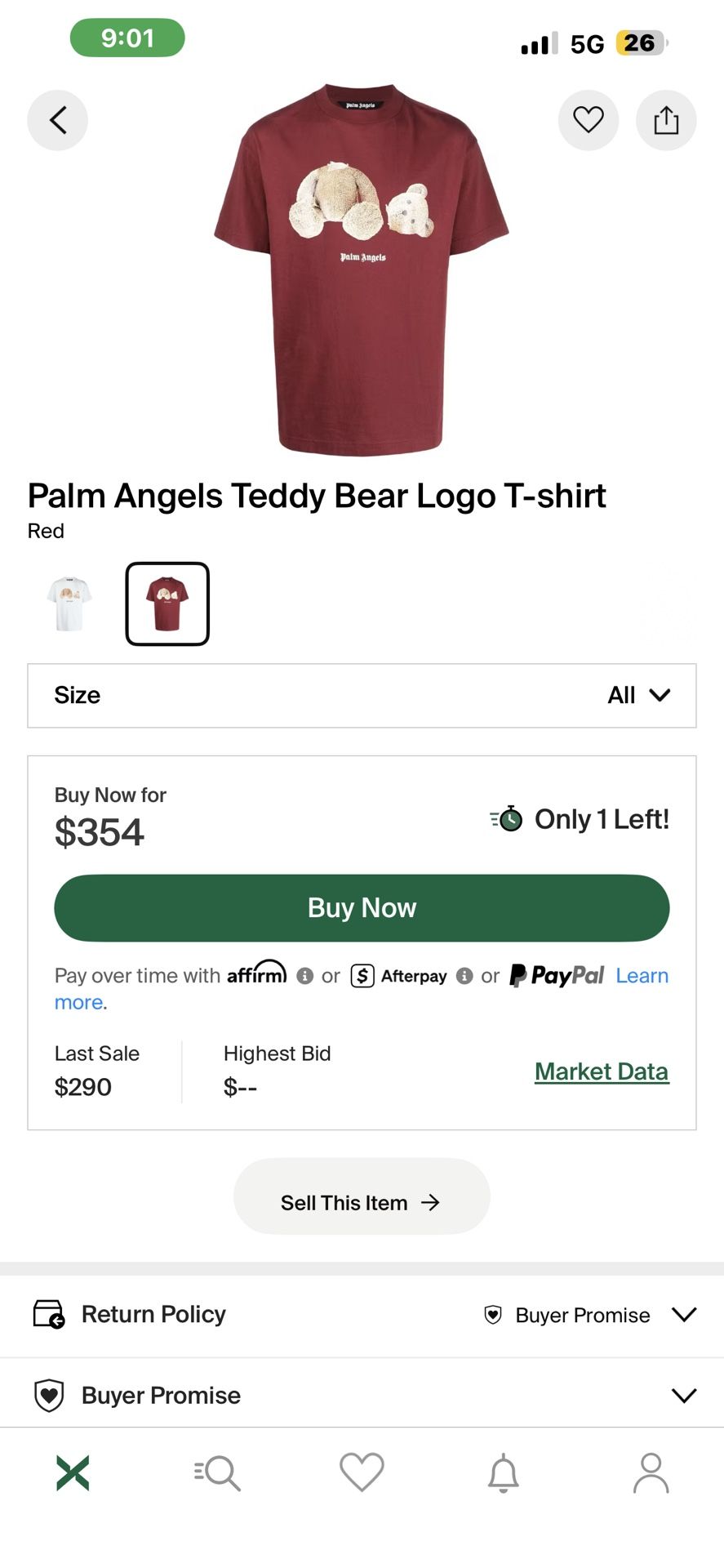Open the Return Policy row

(153, 1313)
